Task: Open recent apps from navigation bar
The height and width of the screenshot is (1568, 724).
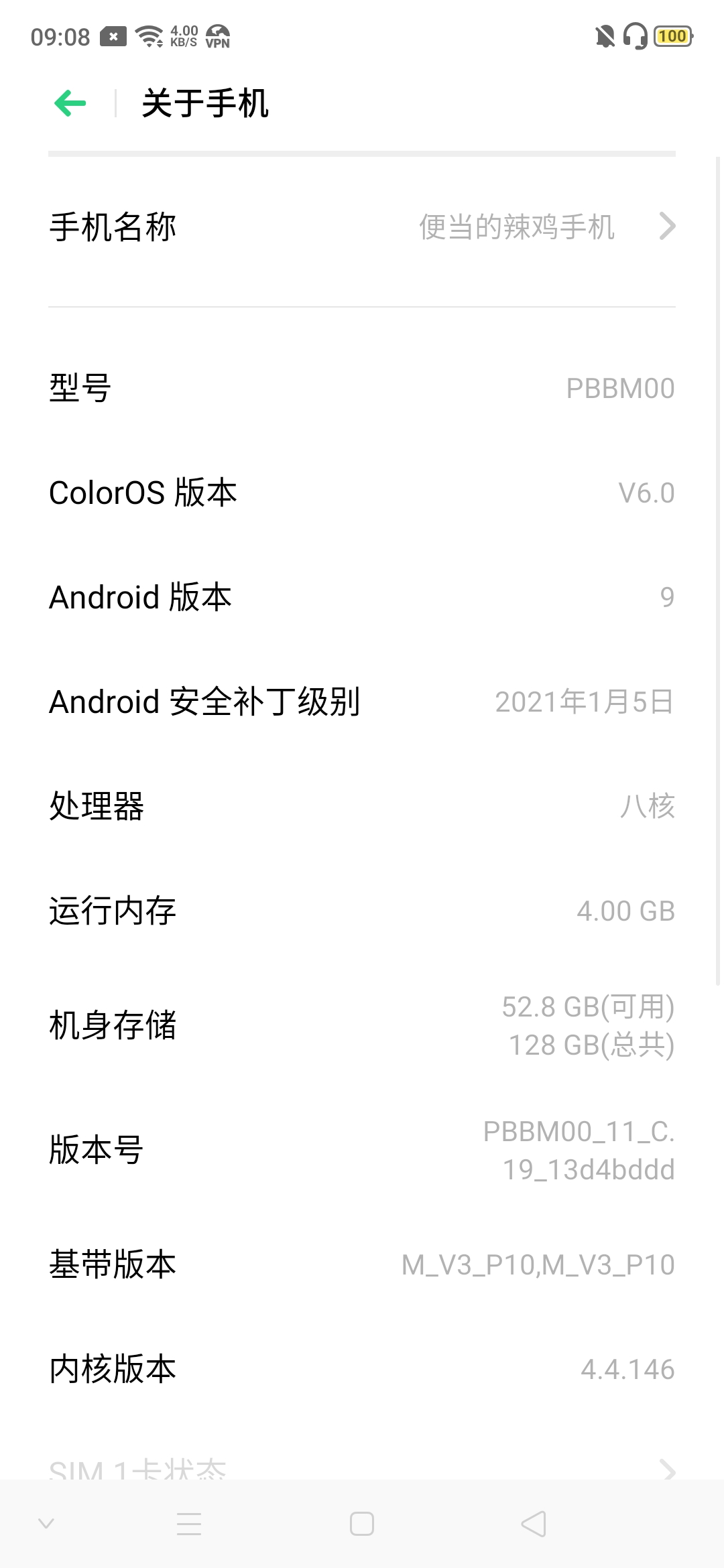Action: click(189, 1524)
